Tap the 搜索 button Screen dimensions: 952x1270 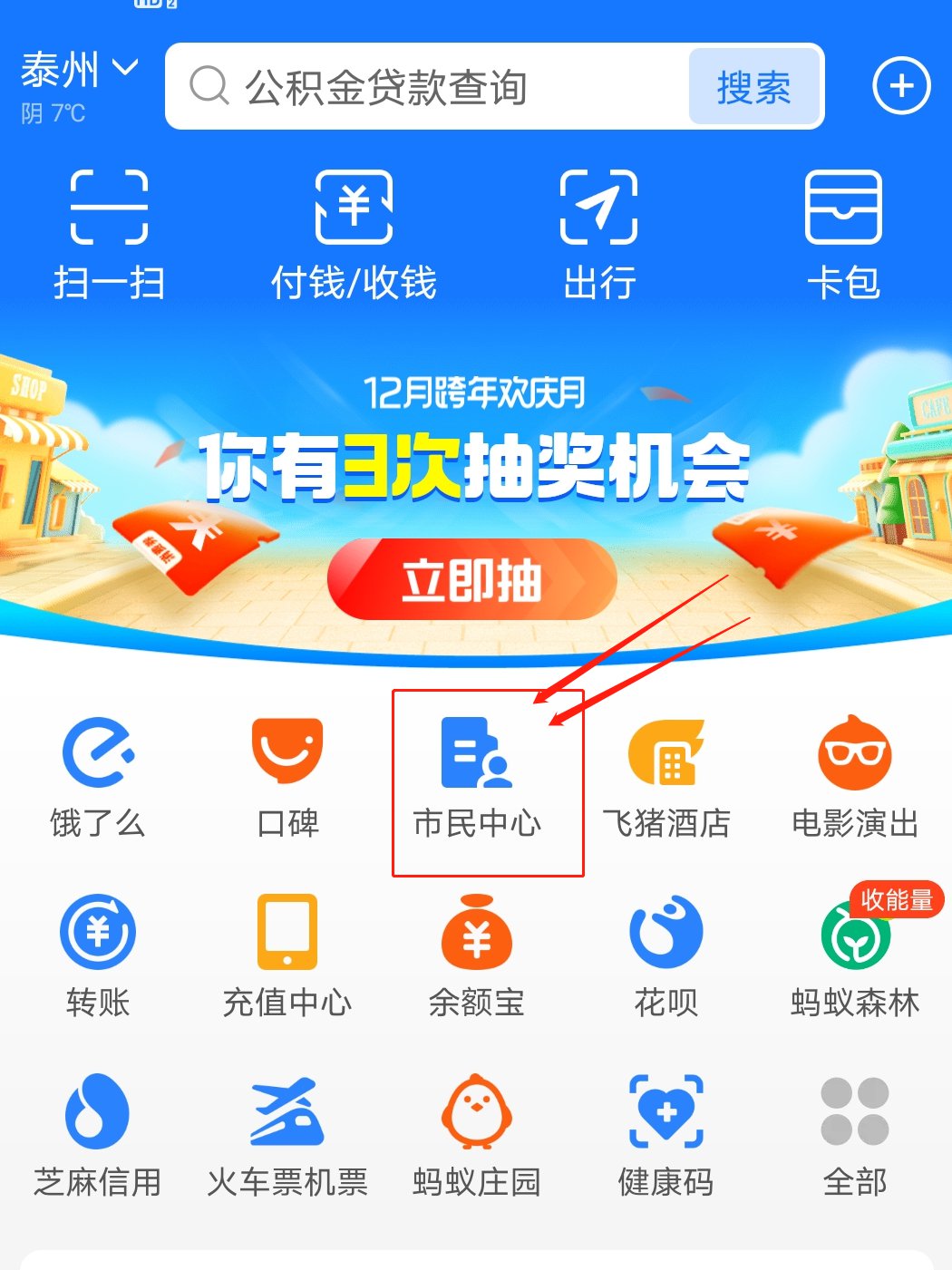click(753, 87)
